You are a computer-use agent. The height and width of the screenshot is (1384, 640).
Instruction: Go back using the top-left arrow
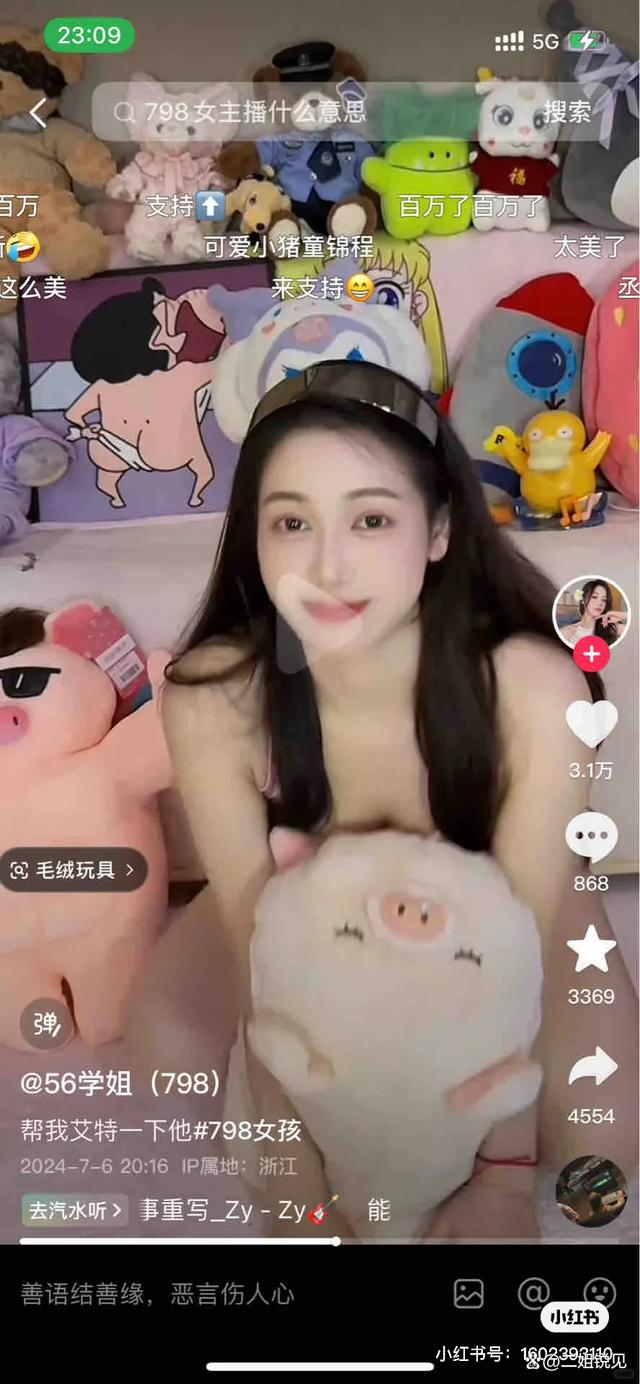pyautogui.click(x=38, y=112)
